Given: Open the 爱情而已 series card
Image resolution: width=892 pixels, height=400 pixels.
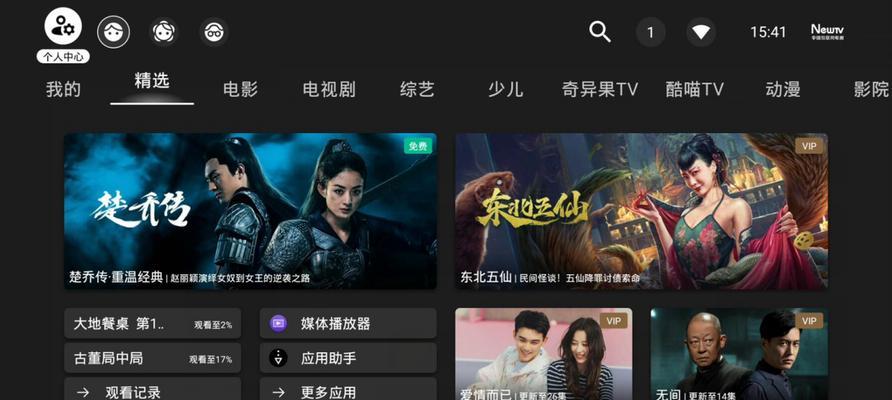Looking at the screenshot, I should tap(543, 354).
